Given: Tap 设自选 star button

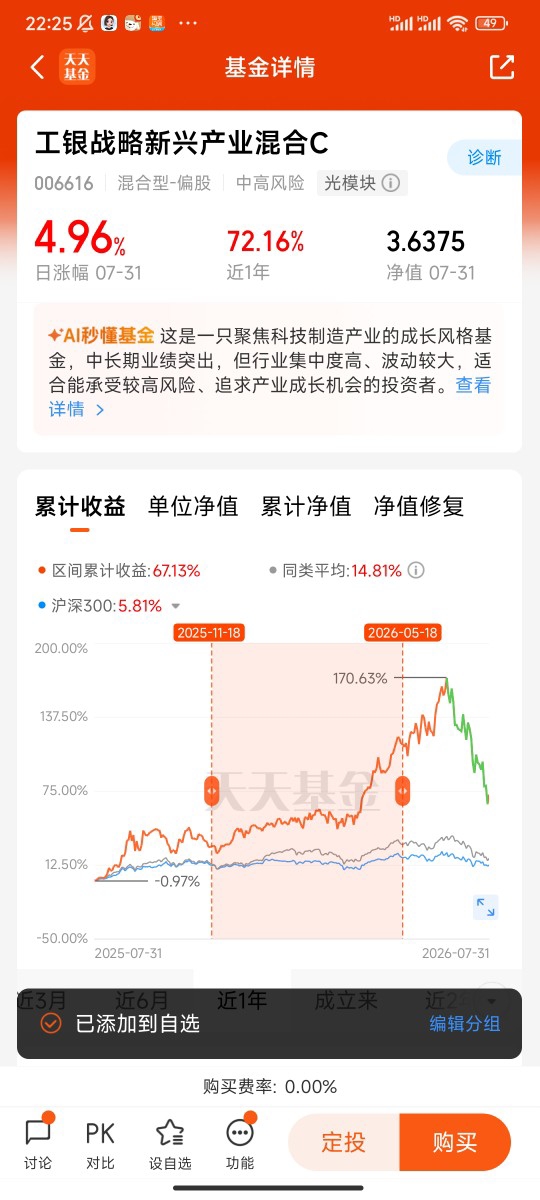Looking at the screenshot, I should tap(170, 1143).
